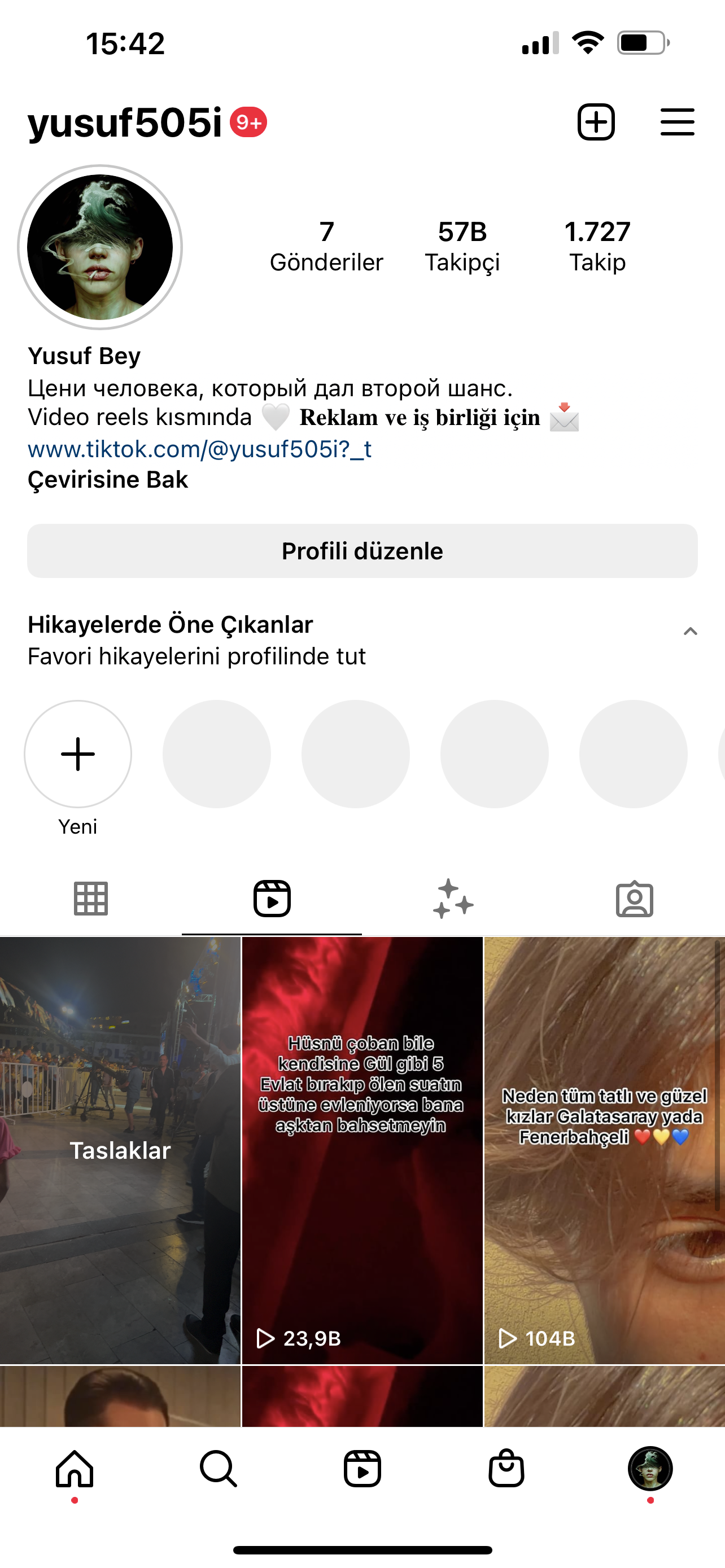Open the tiktok.com profile link
725x1568 pixels.
tap(200, 449)
